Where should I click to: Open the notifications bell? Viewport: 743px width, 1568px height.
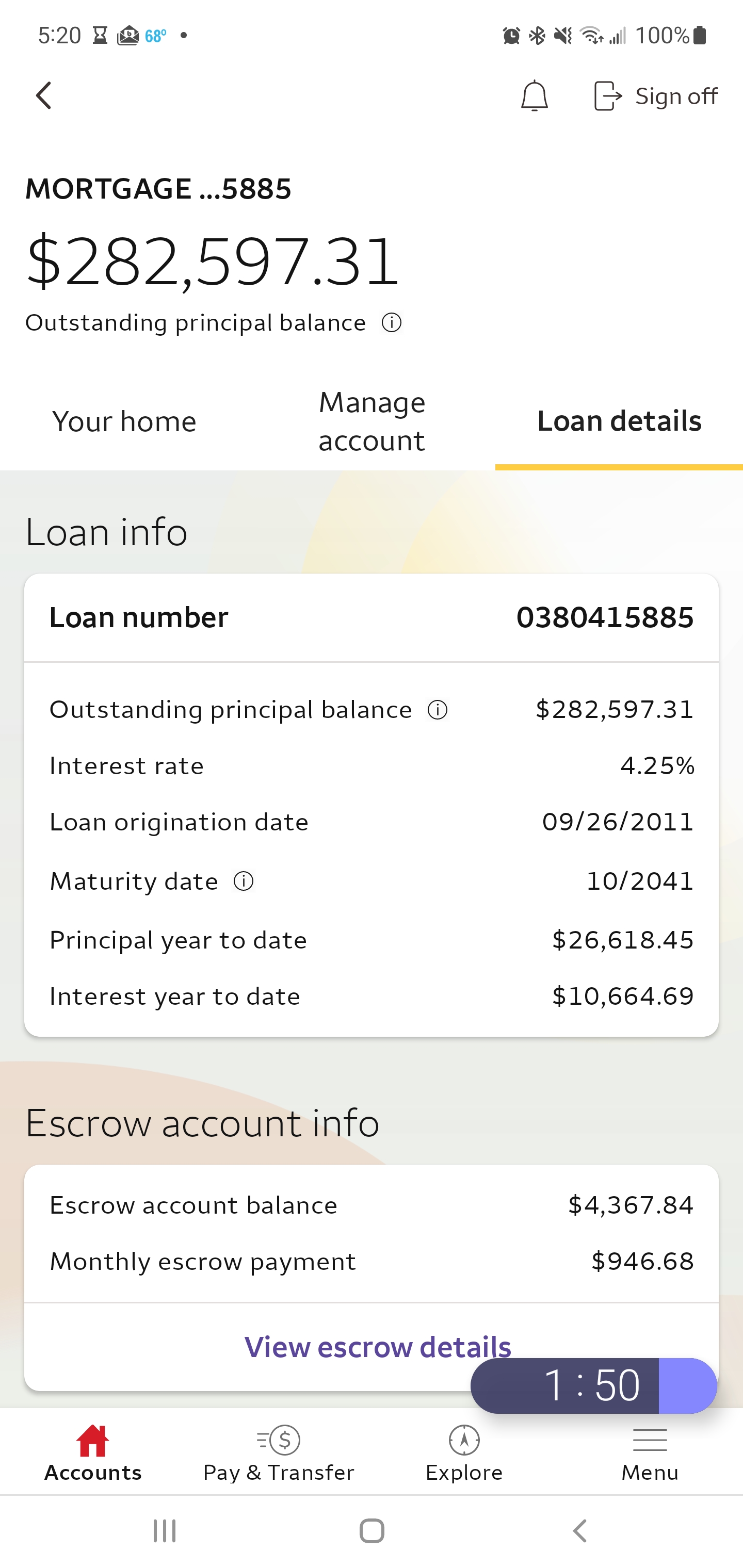(x=534, y=95)
